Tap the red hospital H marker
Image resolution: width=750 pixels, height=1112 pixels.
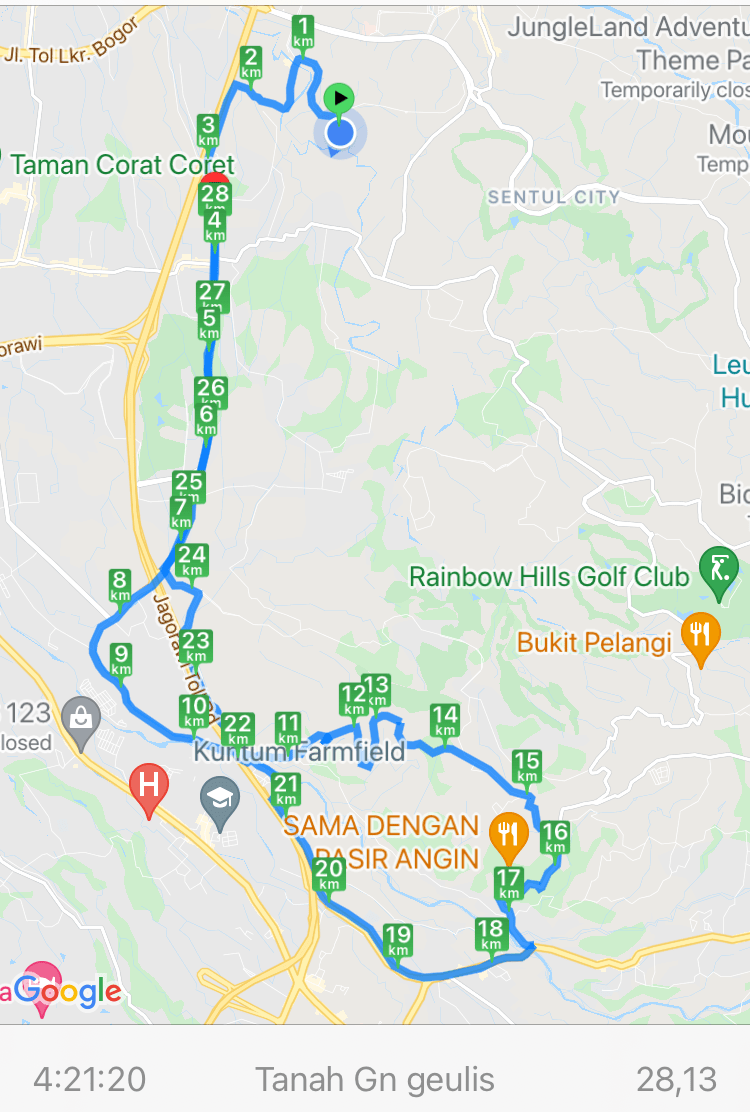tap(149, 785)
